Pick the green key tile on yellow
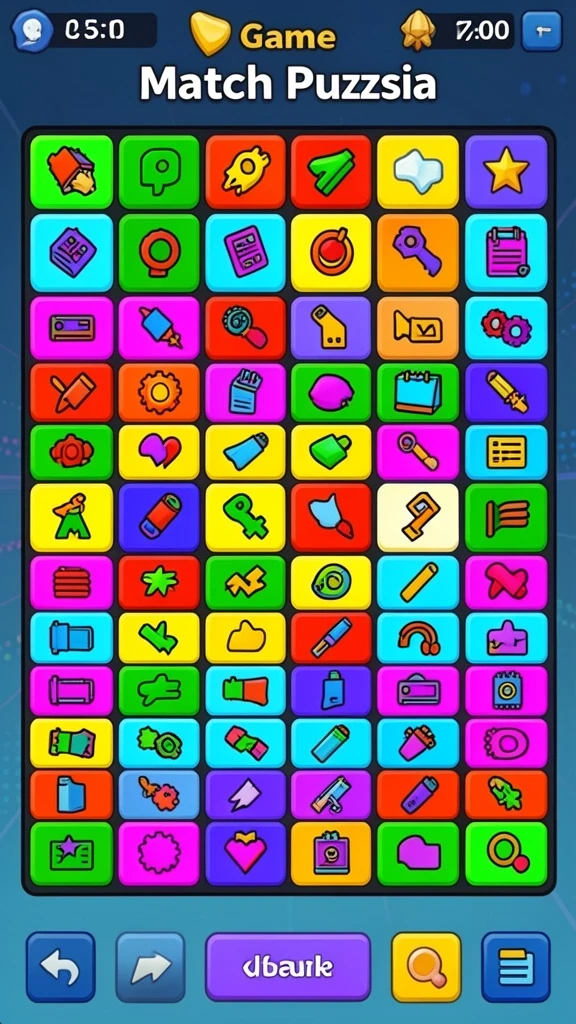The width and height of the screenshot is (576, 1024). (x=246, y=518)
